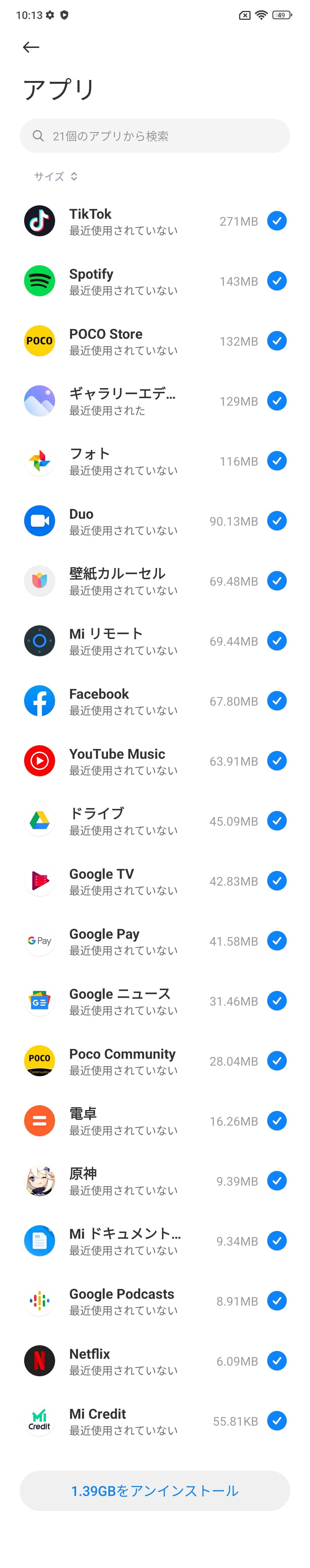Deselect the ドライブ checkbox
The image size is (310, 1568).
pos(276,821)
